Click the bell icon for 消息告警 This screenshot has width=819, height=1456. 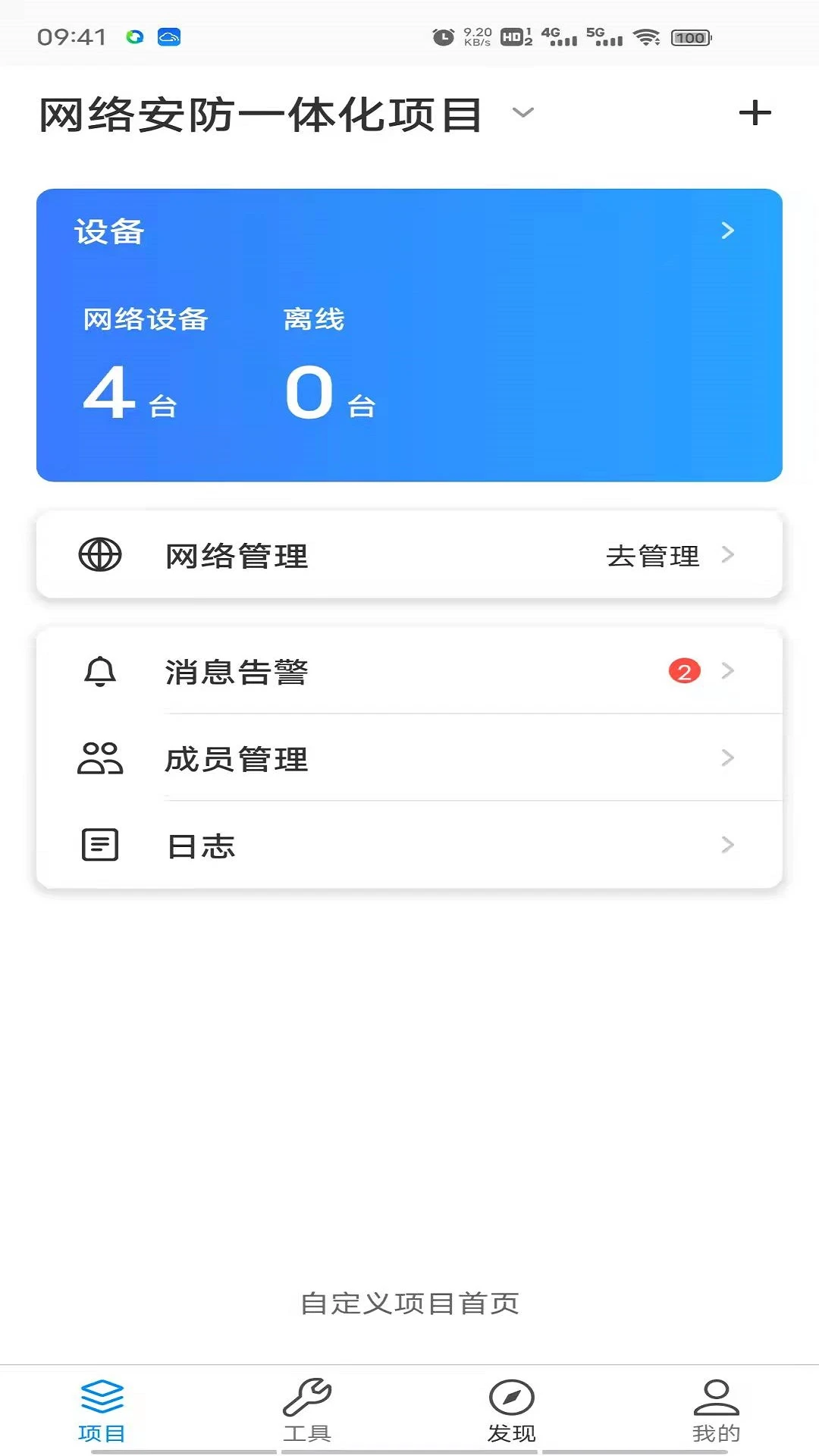(x=102, y=670)
